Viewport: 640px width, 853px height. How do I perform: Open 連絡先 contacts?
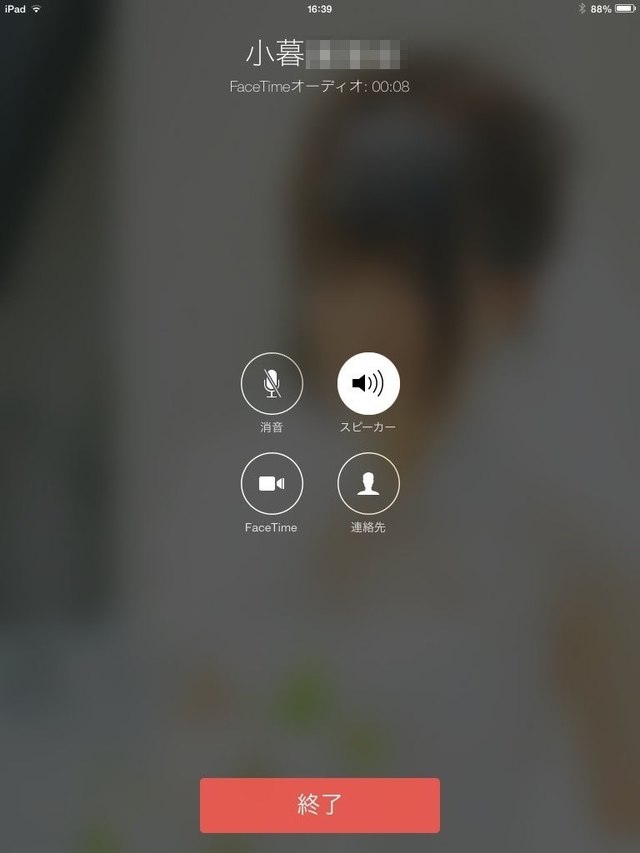(368, 483)
